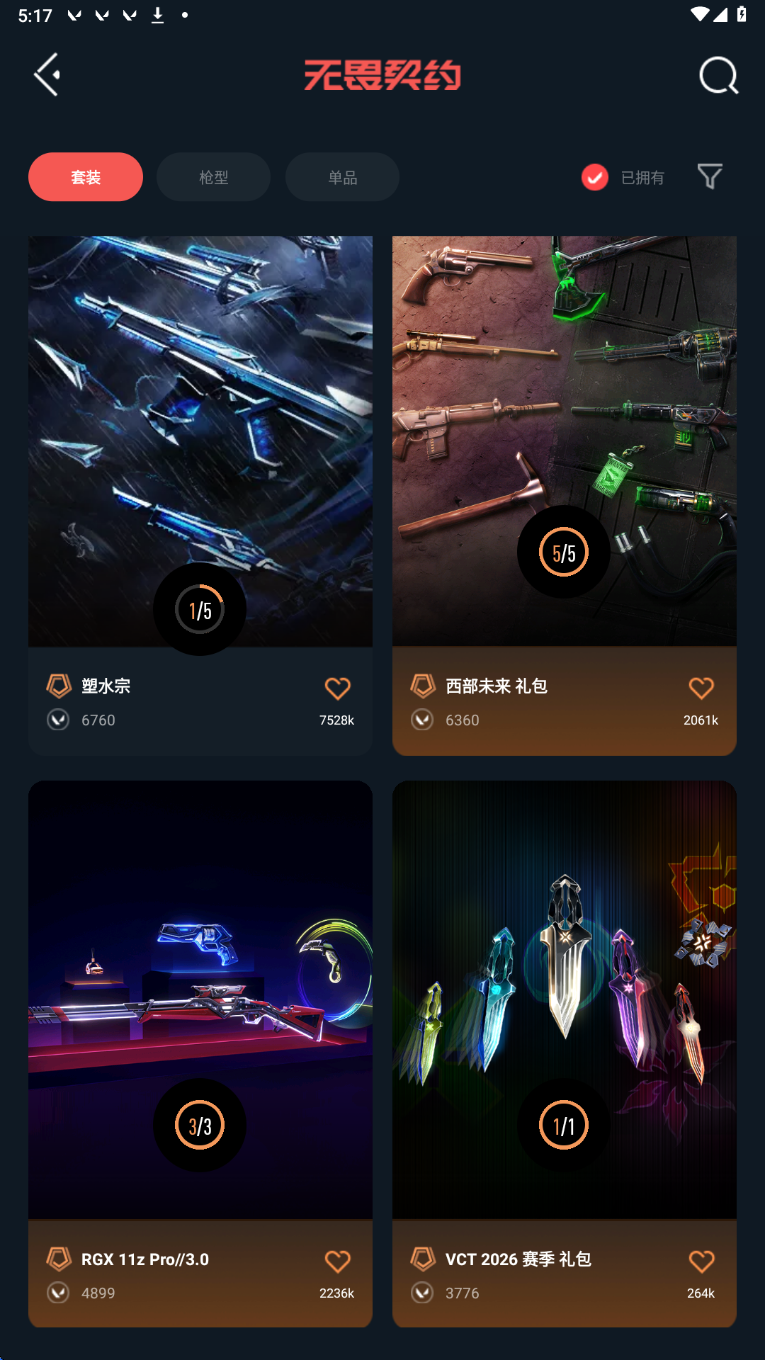
Task: Favorite 西部未来 礼包 with the heart
Action: point(702,688)
